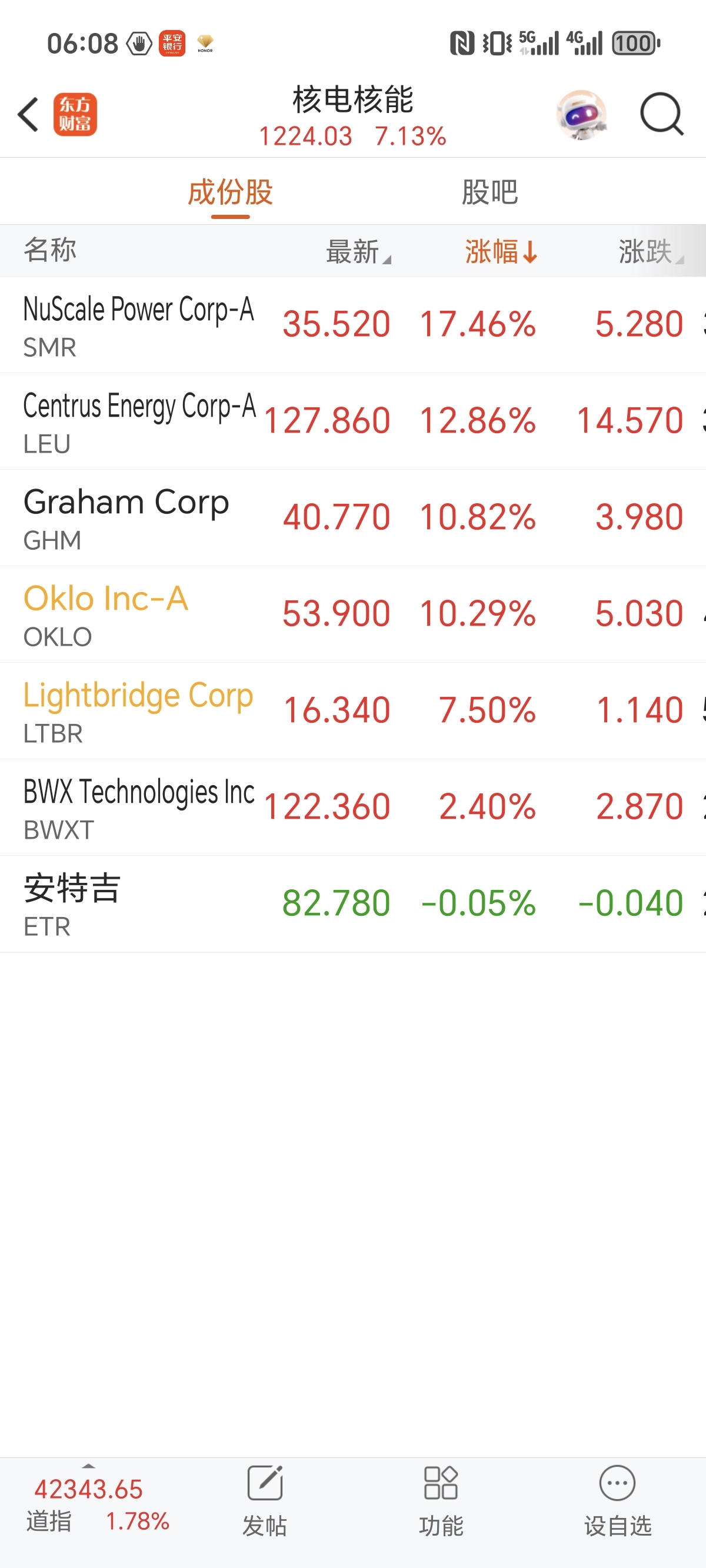Toggle the 涨幅 sort order
Screen dimensions: 706x1568
coord(501,251)
